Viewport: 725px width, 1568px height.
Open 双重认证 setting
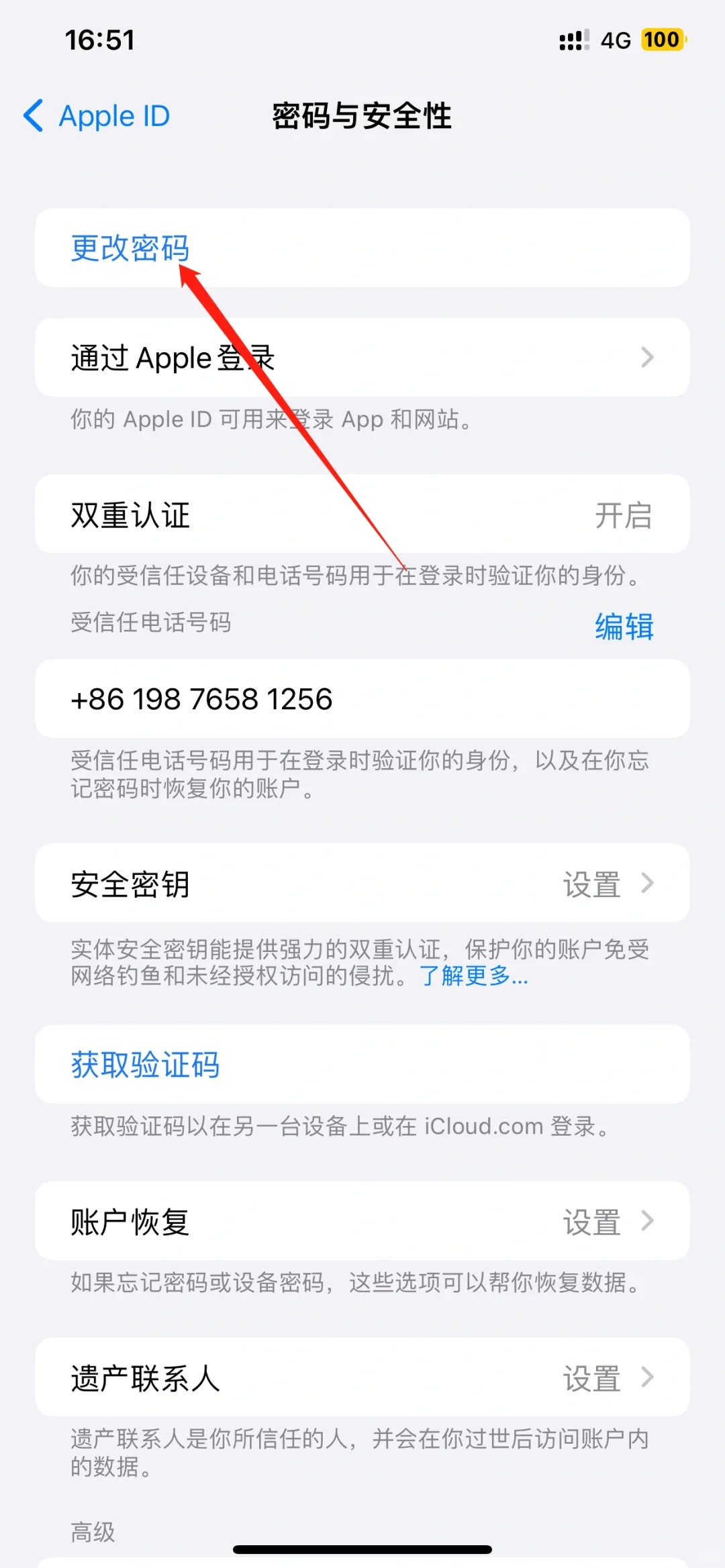click(x=362, y=515)
